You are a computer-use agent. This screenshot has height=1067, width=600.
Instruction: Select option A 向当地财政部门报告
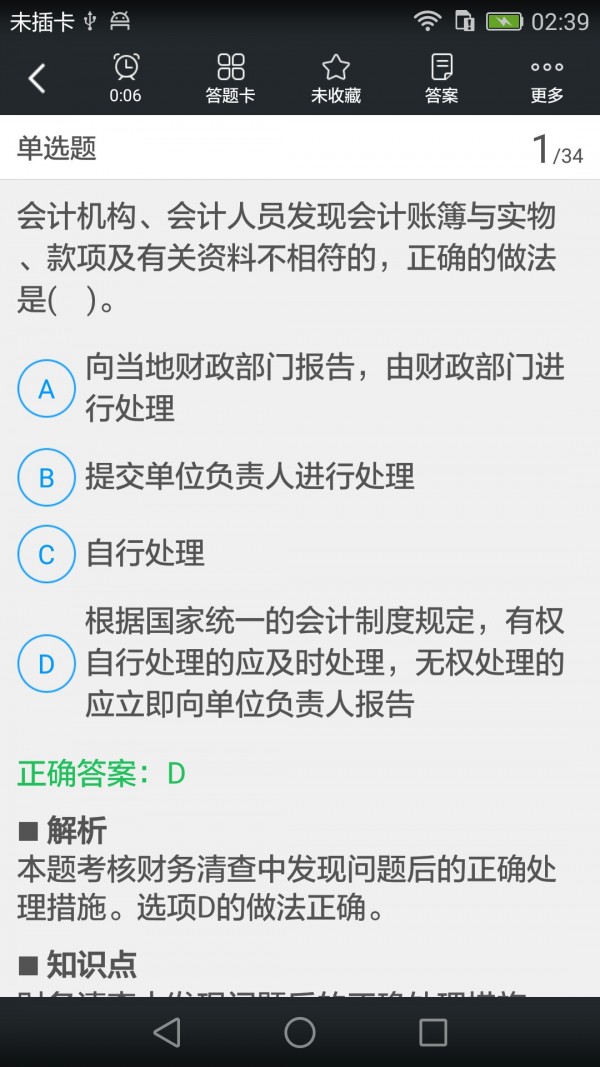tap(47, 389)
